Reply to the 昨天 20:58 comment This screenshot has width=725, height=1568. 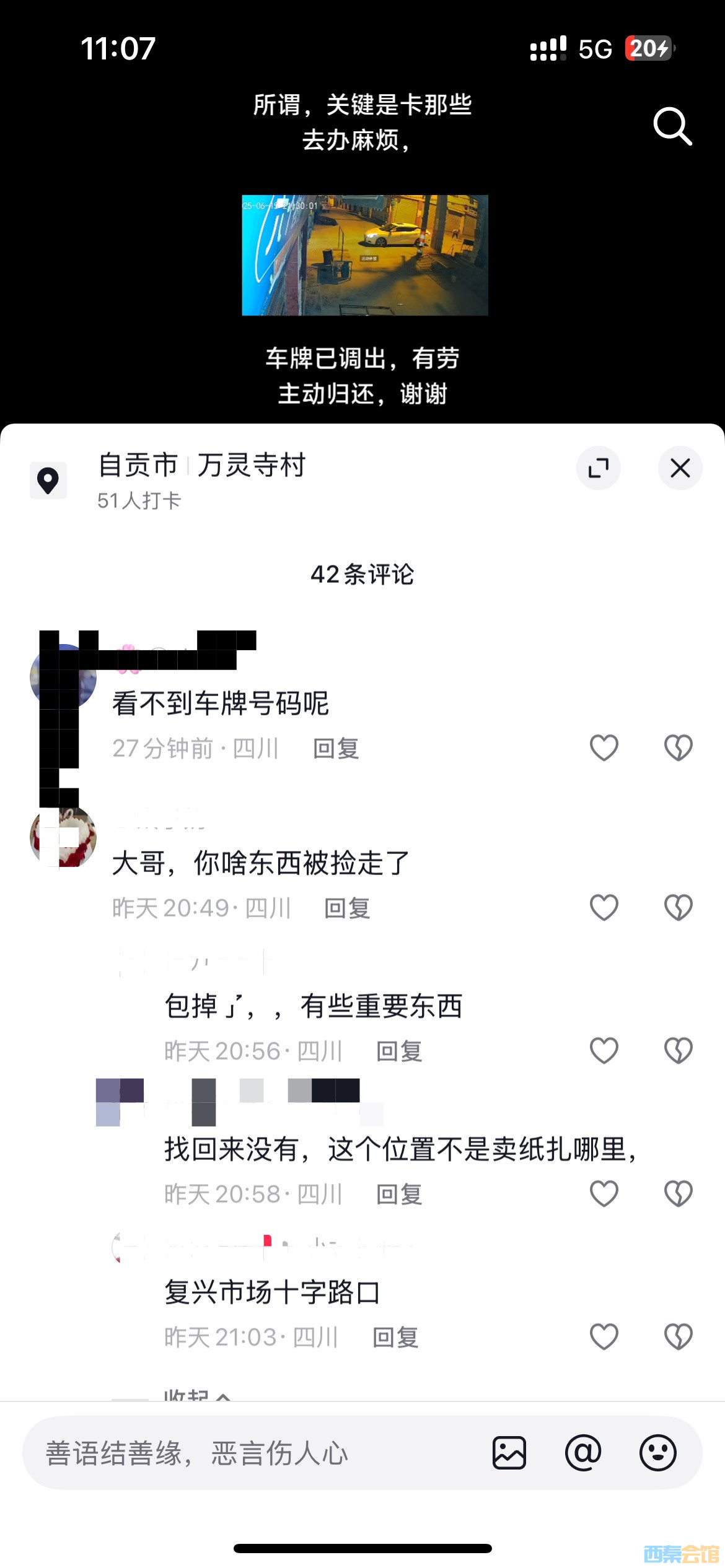click(399, 1195)
